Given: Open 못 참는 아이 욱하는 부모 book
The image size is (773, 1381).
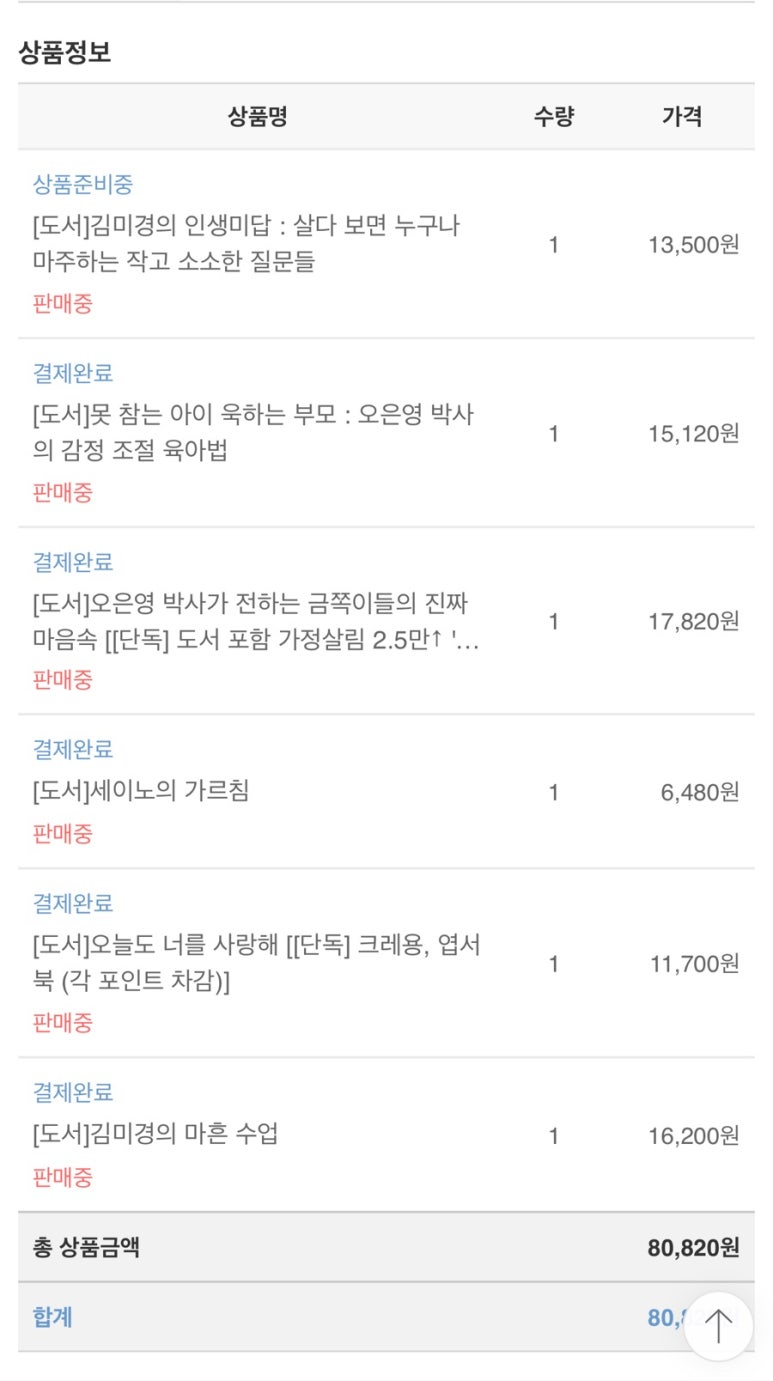Looking at the screenshot, I should [252, 432].
